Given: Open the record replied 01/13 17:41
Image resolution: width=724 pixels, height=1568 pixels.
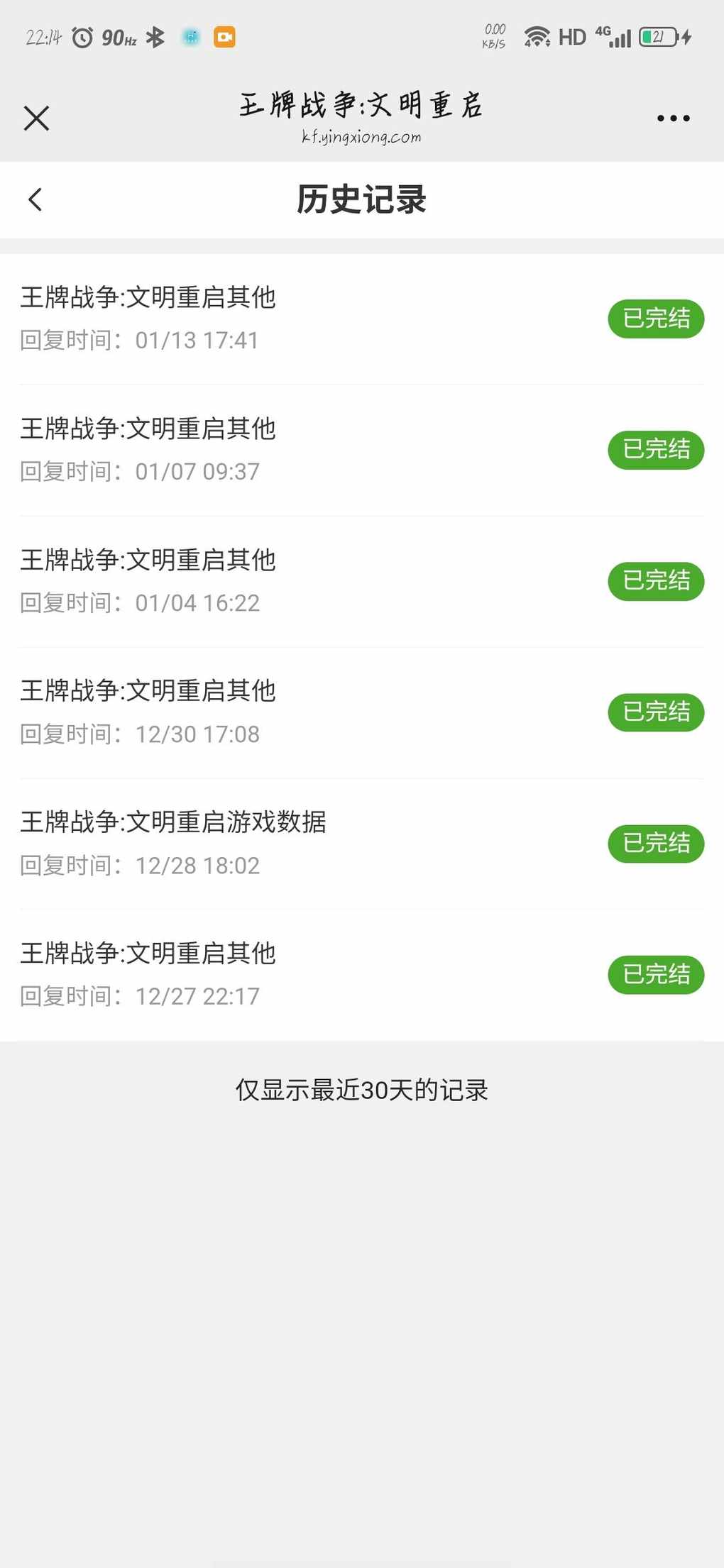Looking at the screenshot, I should (x=362, y=319).
